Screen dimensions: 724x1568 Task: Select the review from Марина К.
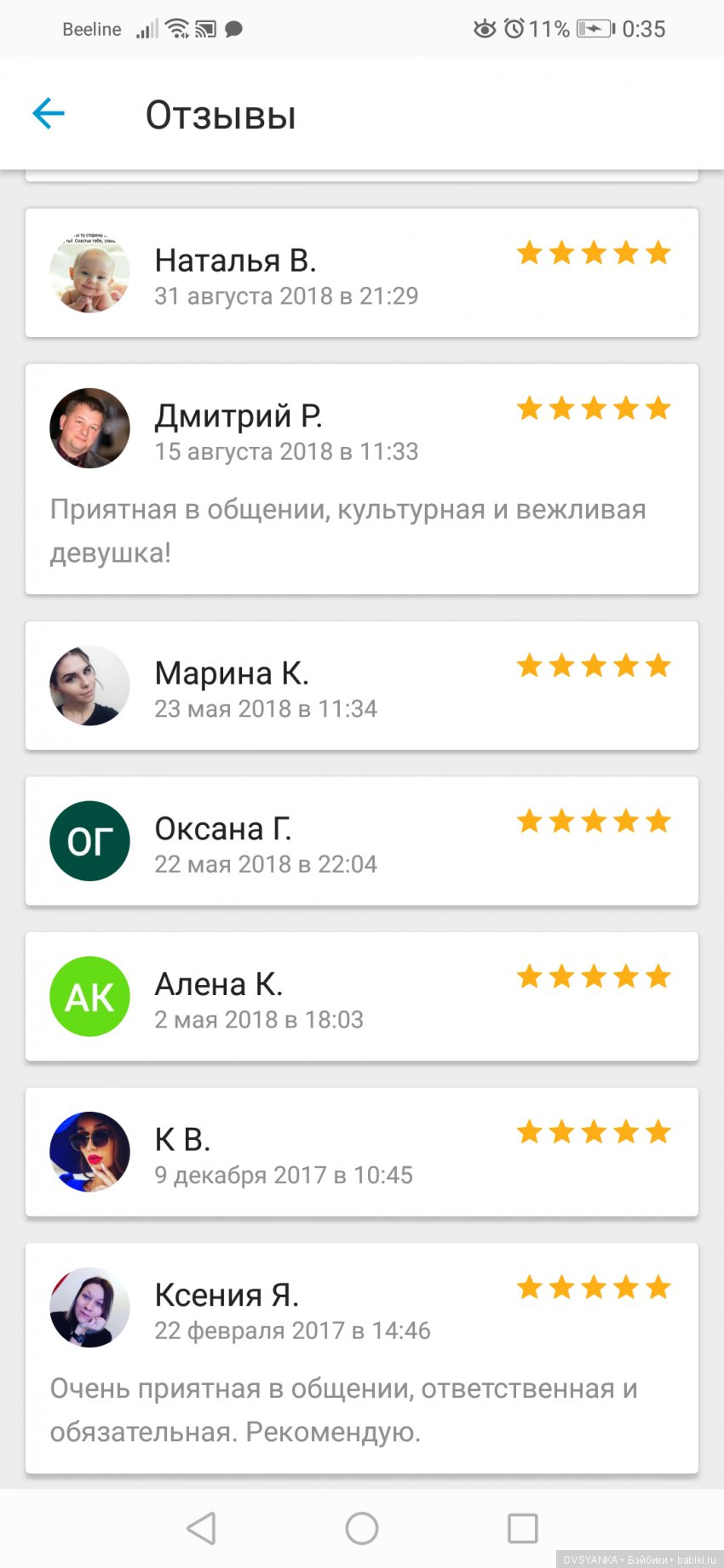tap(361, 686)
